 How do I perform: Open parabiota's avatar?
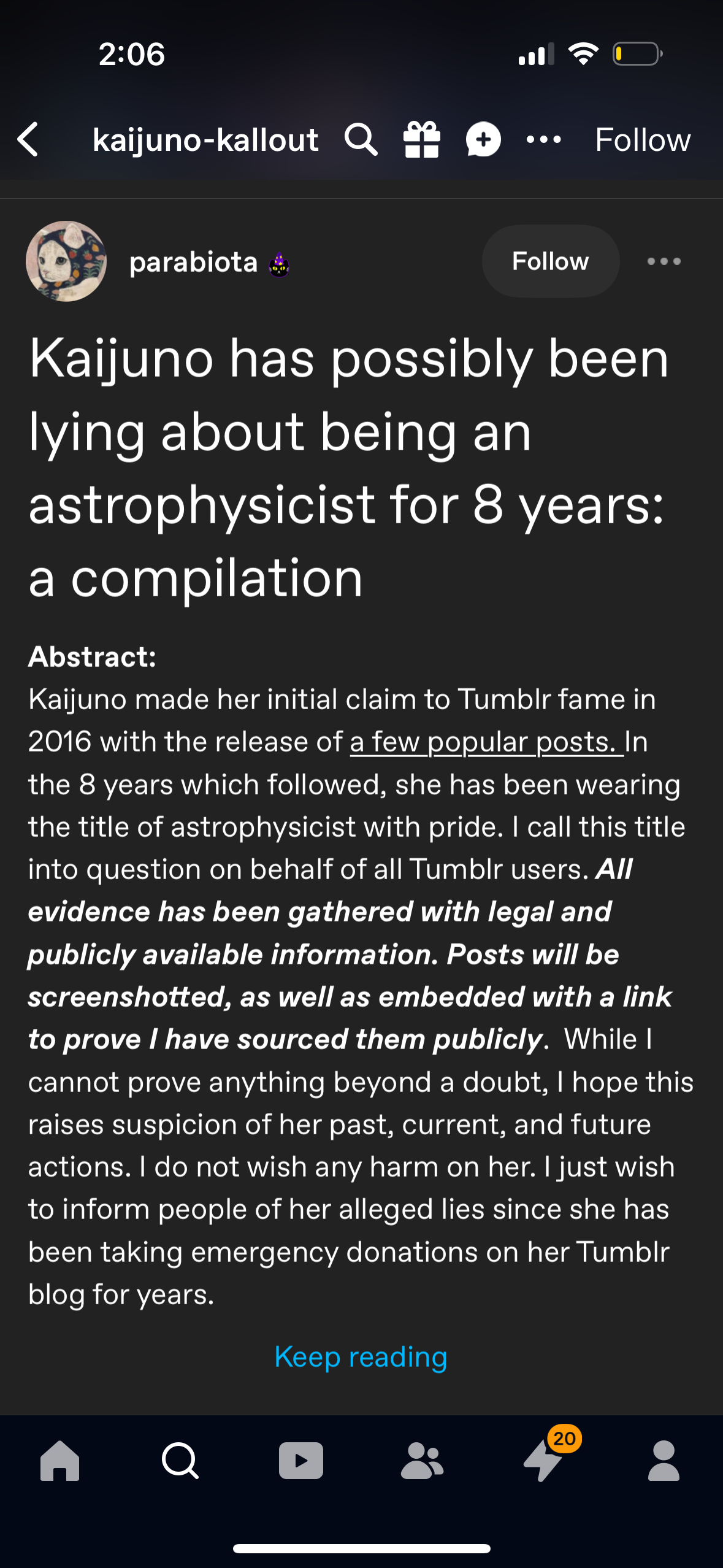click(66, 261)
